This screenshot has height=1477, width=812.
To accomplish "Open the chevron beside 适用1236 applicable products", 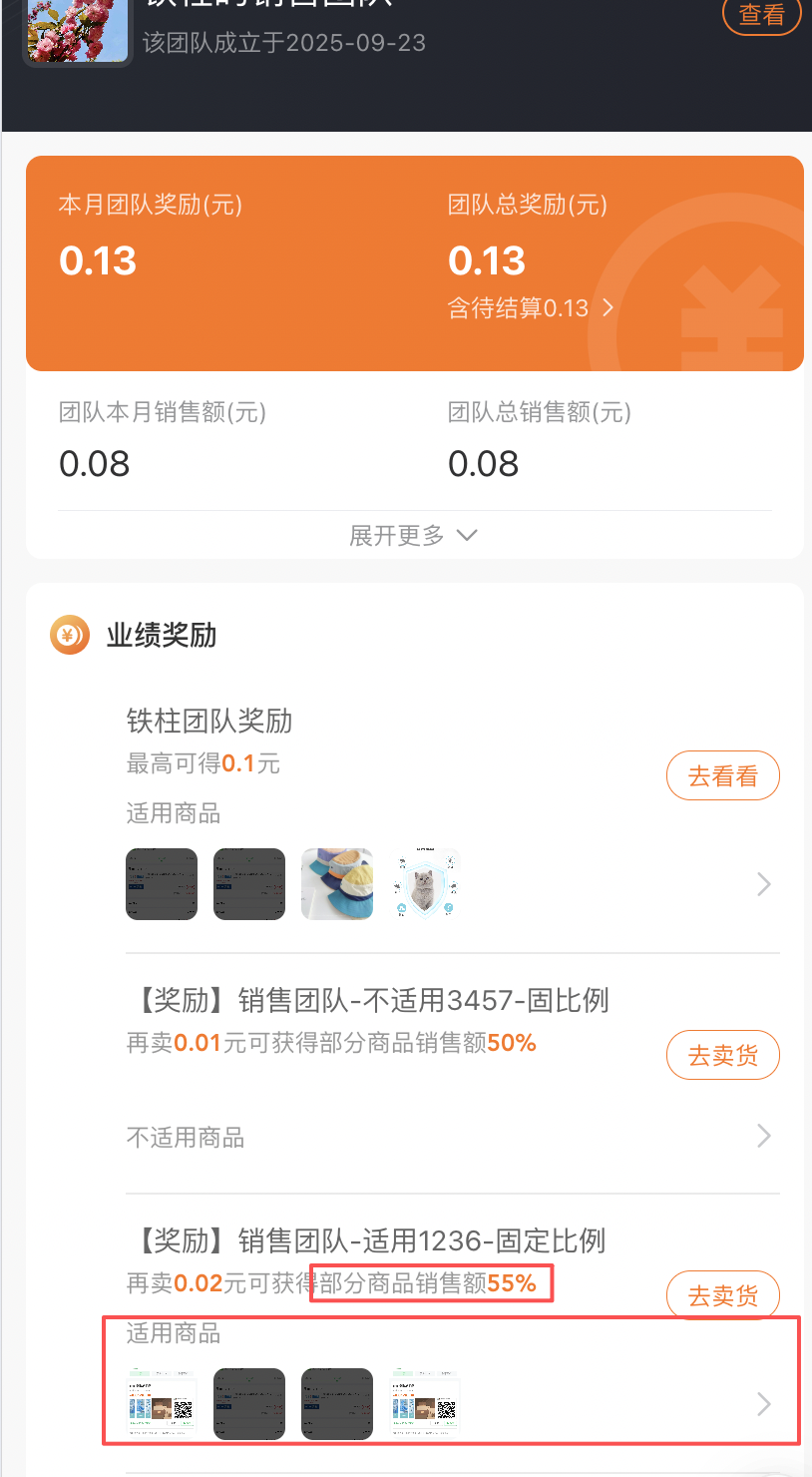I will click(x=763, y=1404).
